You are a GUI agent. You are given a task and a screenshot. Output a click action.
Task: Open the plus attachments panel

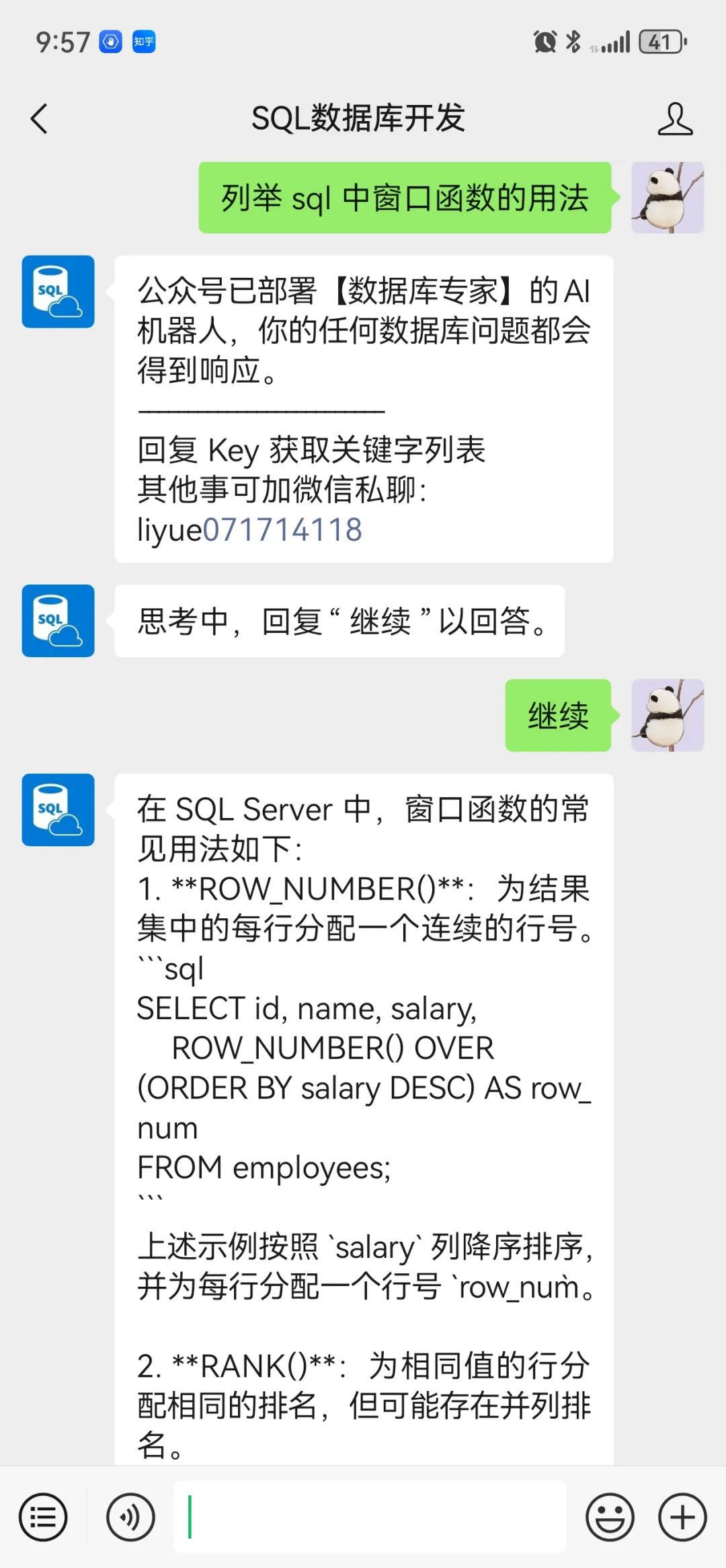pos(682,1518)
